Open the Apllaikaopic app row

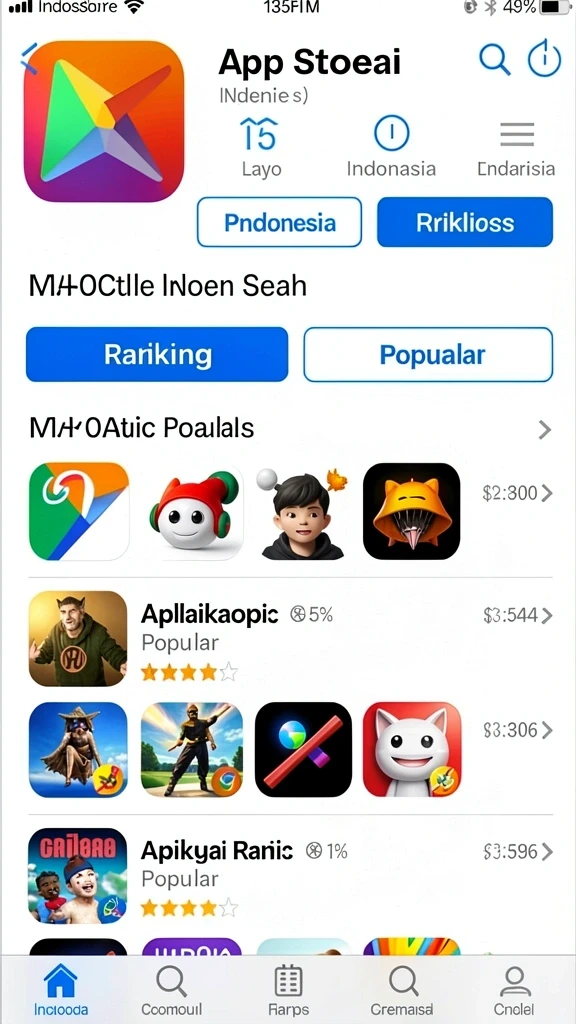291,638
